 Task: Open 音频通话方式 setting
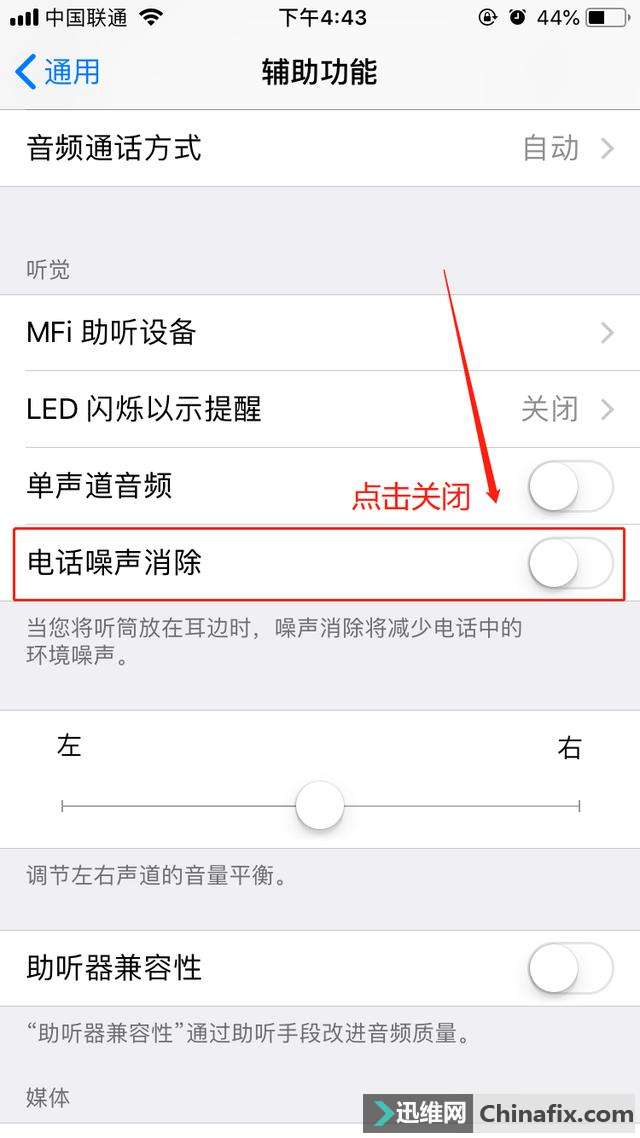pos(320,149)
